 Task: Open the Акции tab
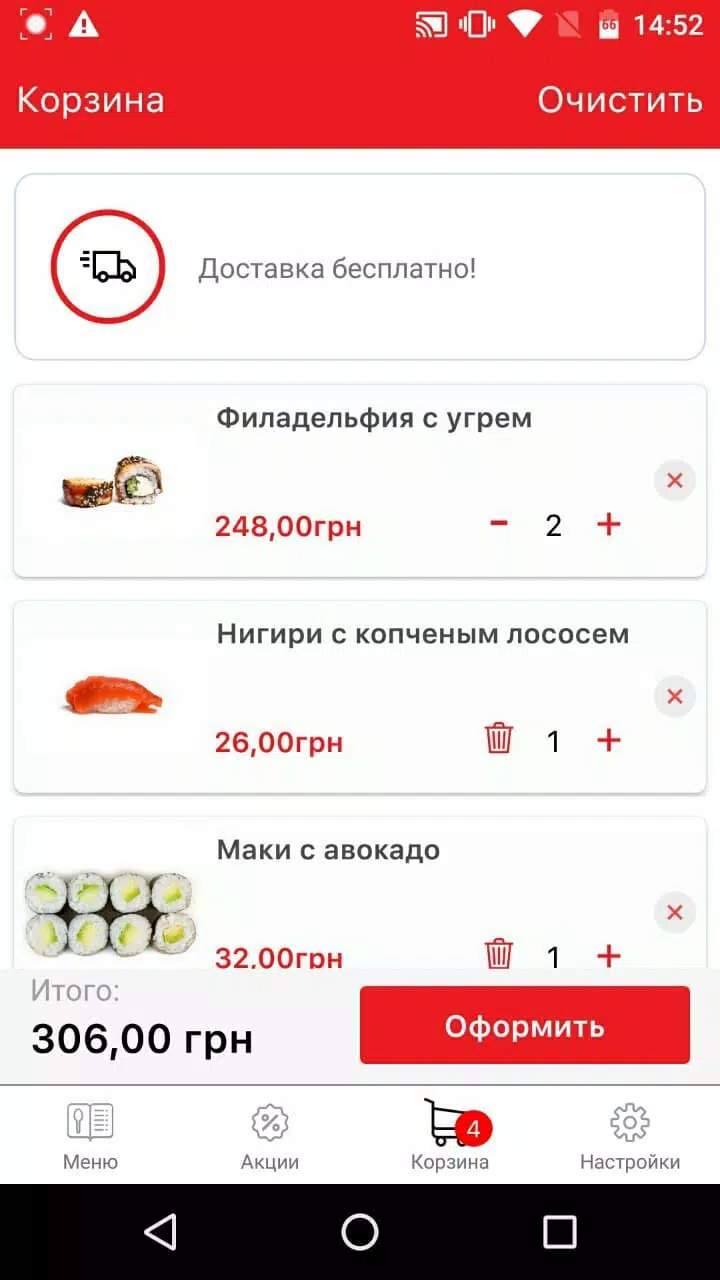click(270, 1136)
